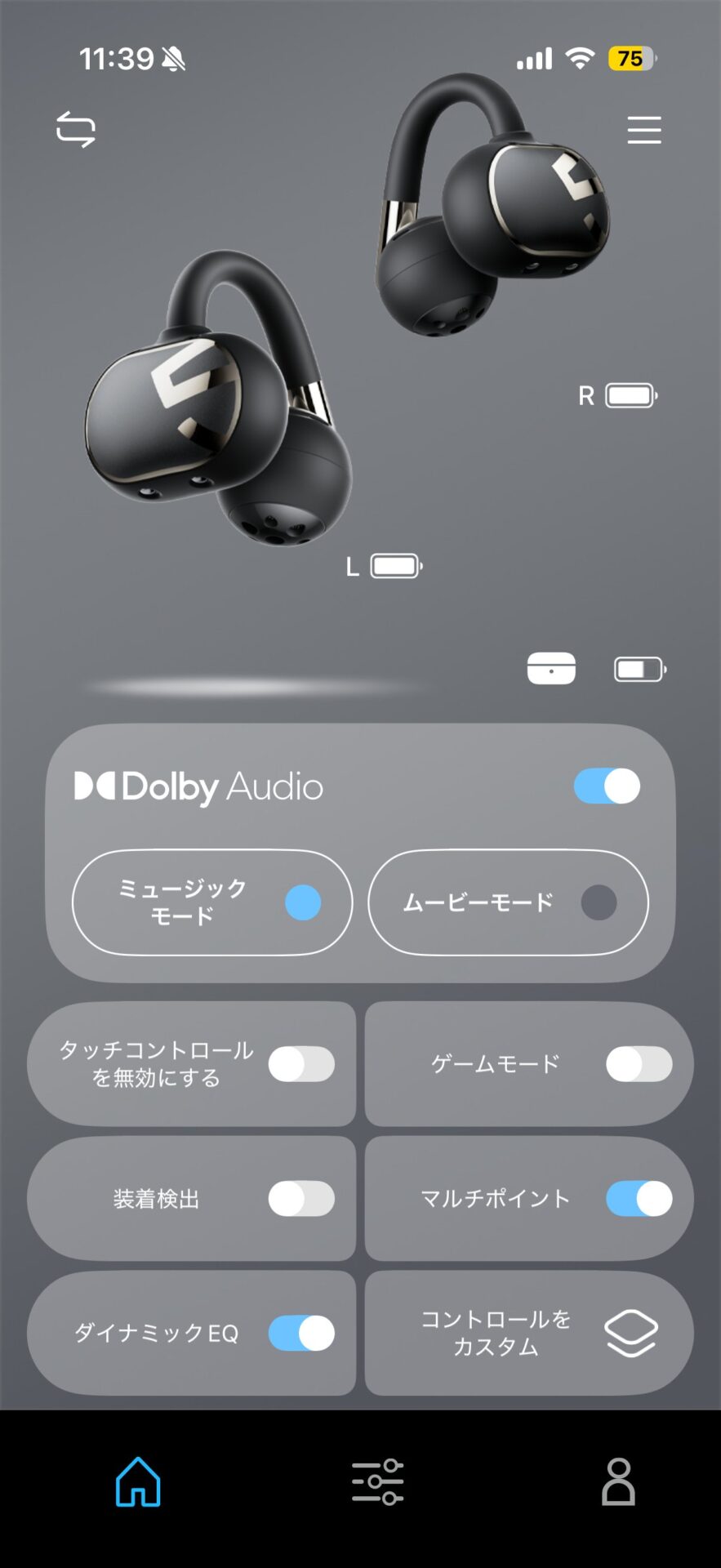Viewport: 721px width, 1568px height.
Task: Disable マルチポイント switch
Action: click(x=639, y=1199)
